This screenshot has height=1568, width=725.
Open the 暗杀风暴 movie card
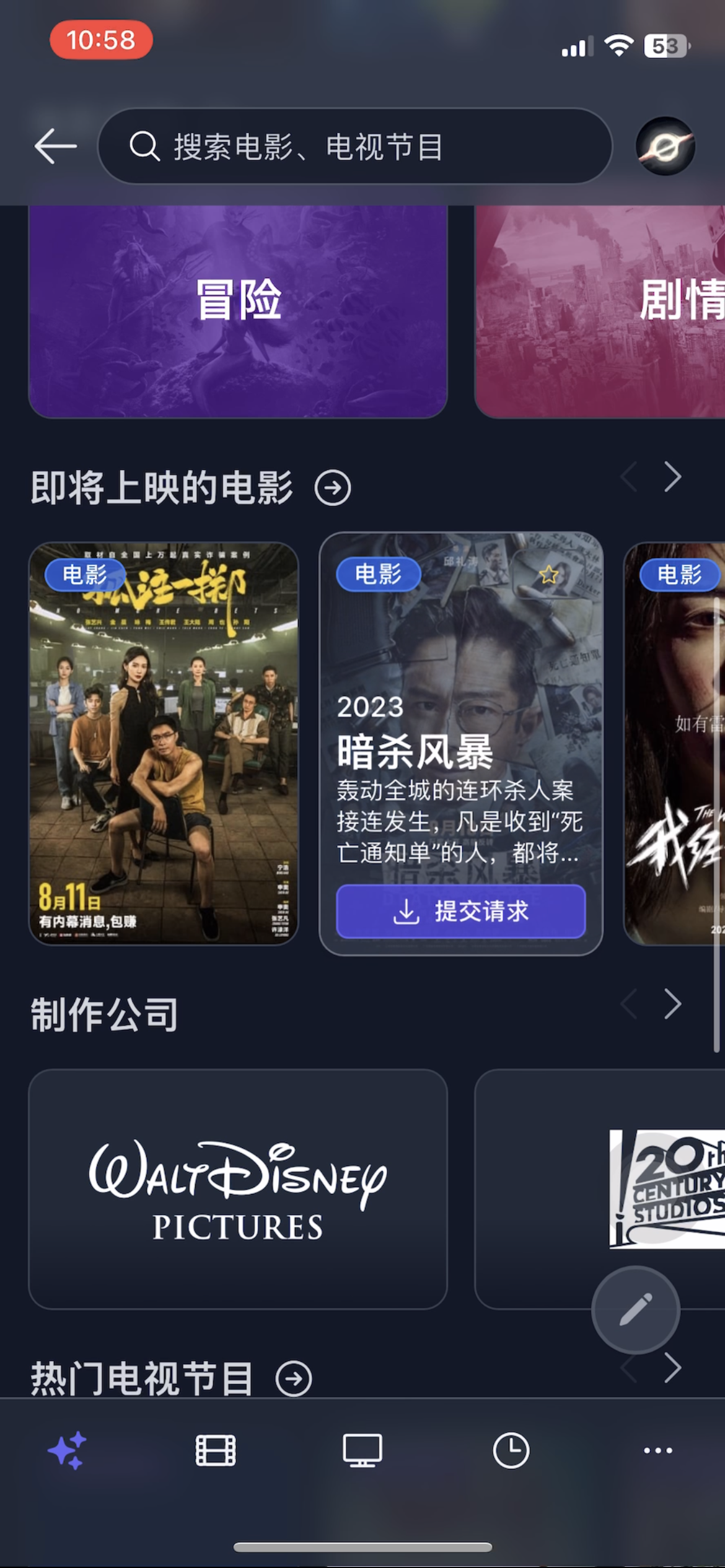pyautogui.click(x=461, y=712)
